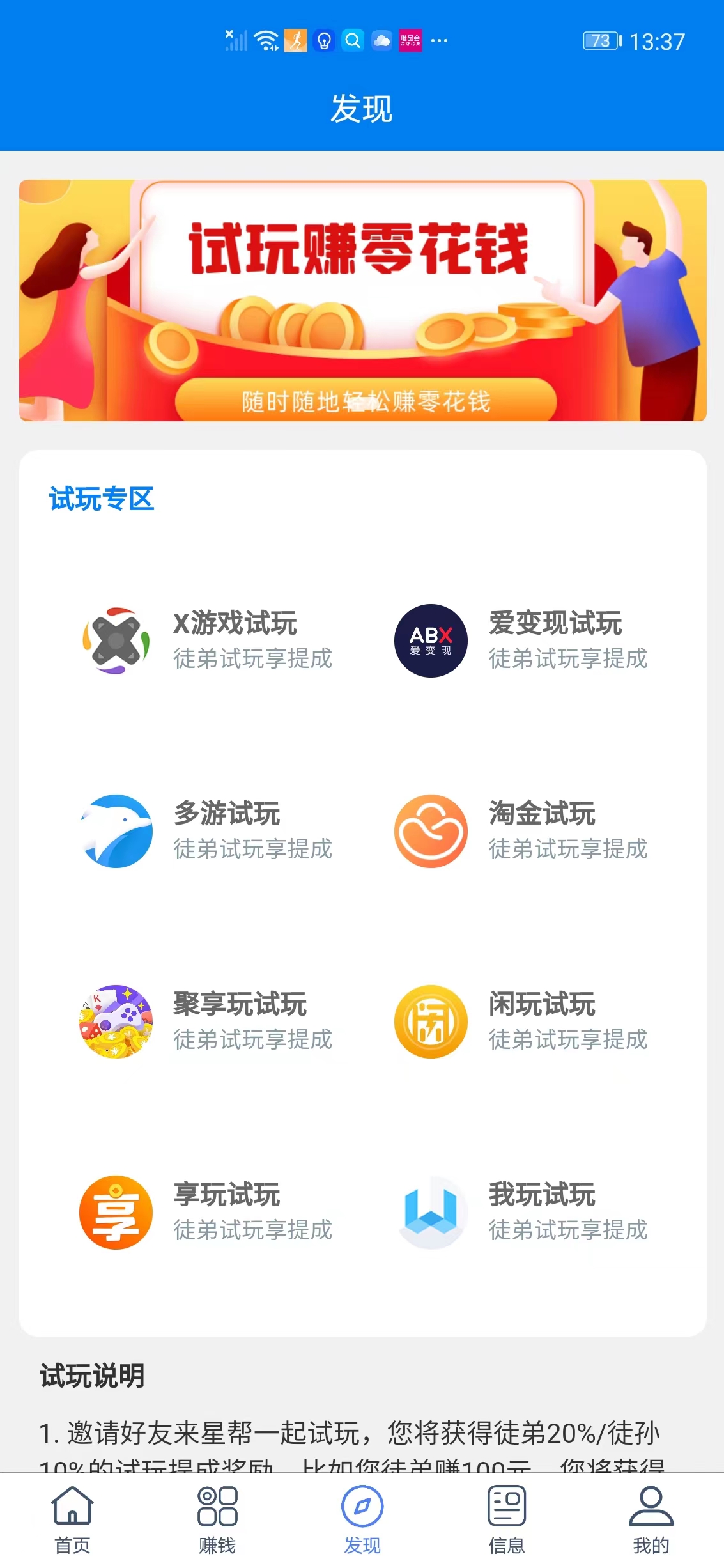Tap the 我玩试玩 W logo
This screenshot has width=724, height=1568.
(x=431, y=1213)
